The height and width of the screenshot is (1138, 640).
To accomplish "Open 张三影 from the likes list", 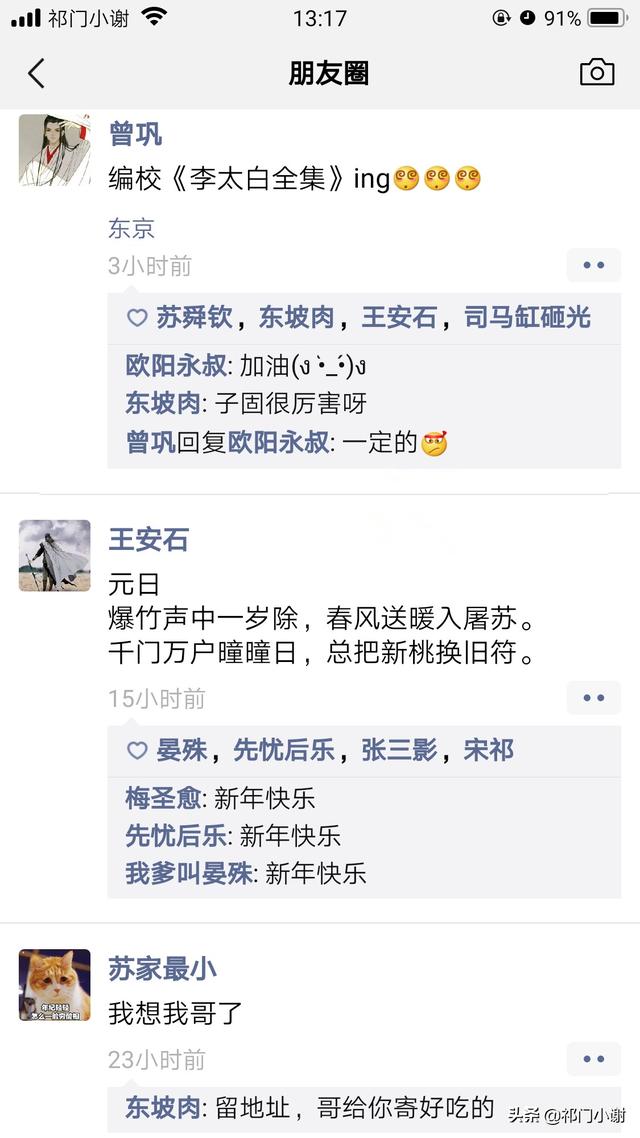I will (400, 750).
